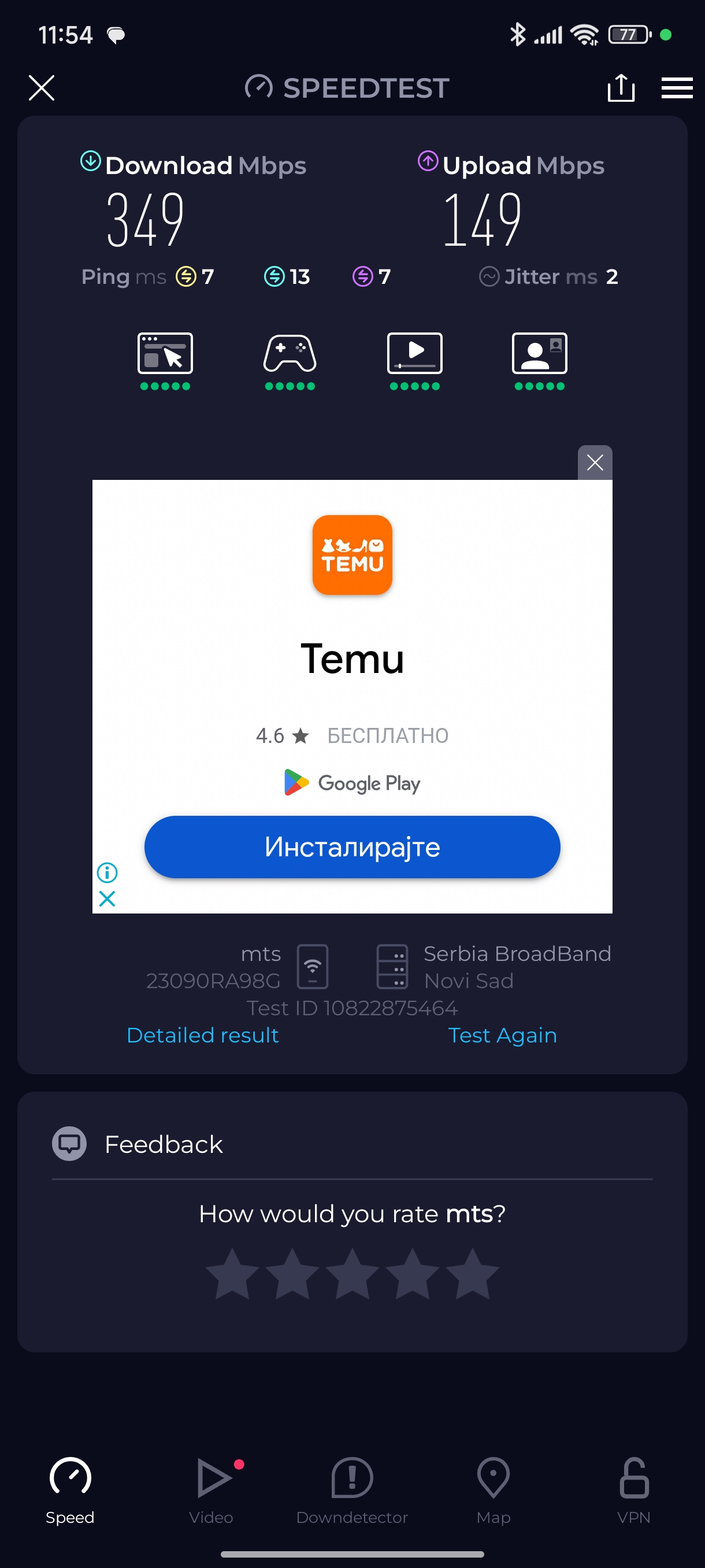
Task: Dismiss the Temu ad with the X
Action: click(x=594, y=463)
